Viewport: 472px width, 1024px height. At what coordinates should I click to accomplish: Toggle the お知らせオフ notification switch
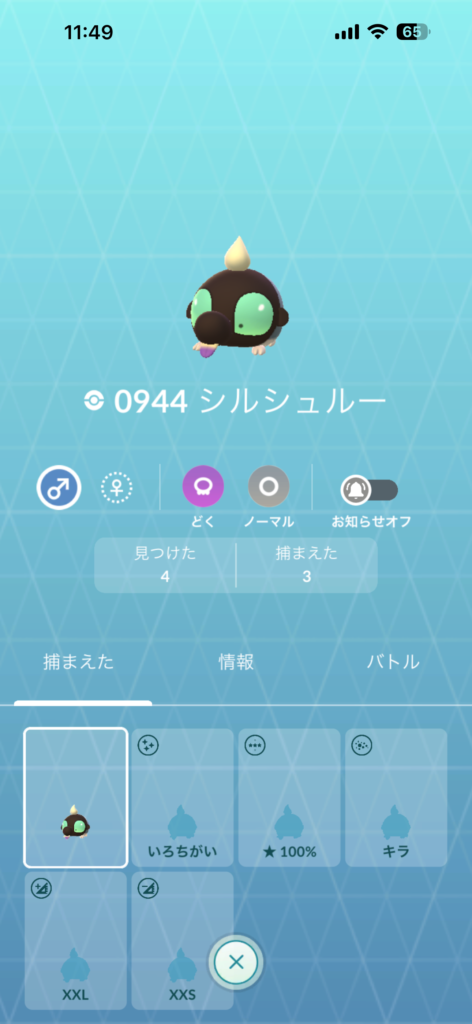tap(370, 490)
